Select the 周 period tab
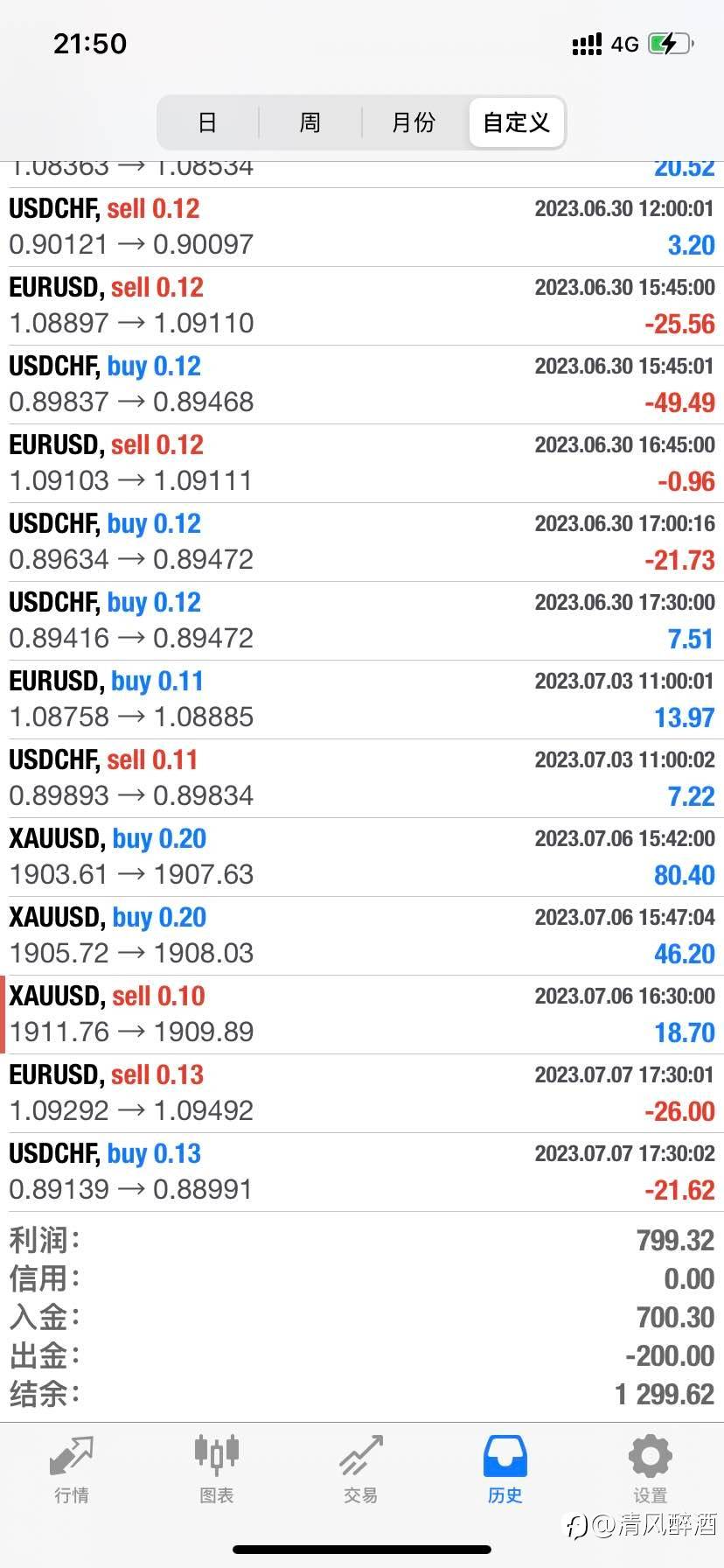The image size is (724, 1568). tap(310, 122)
